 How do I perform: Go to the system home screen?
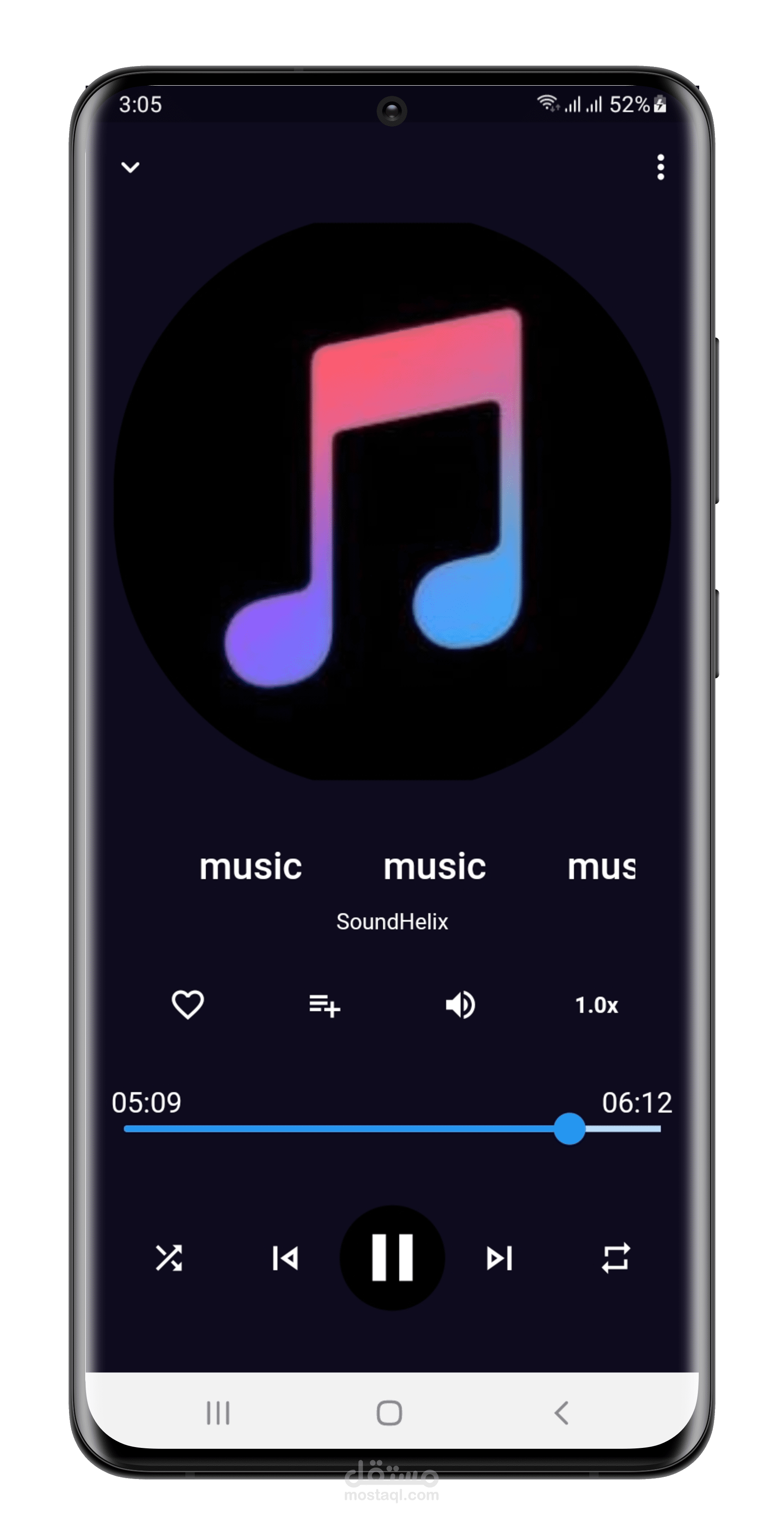click(x=389, y=1413)
